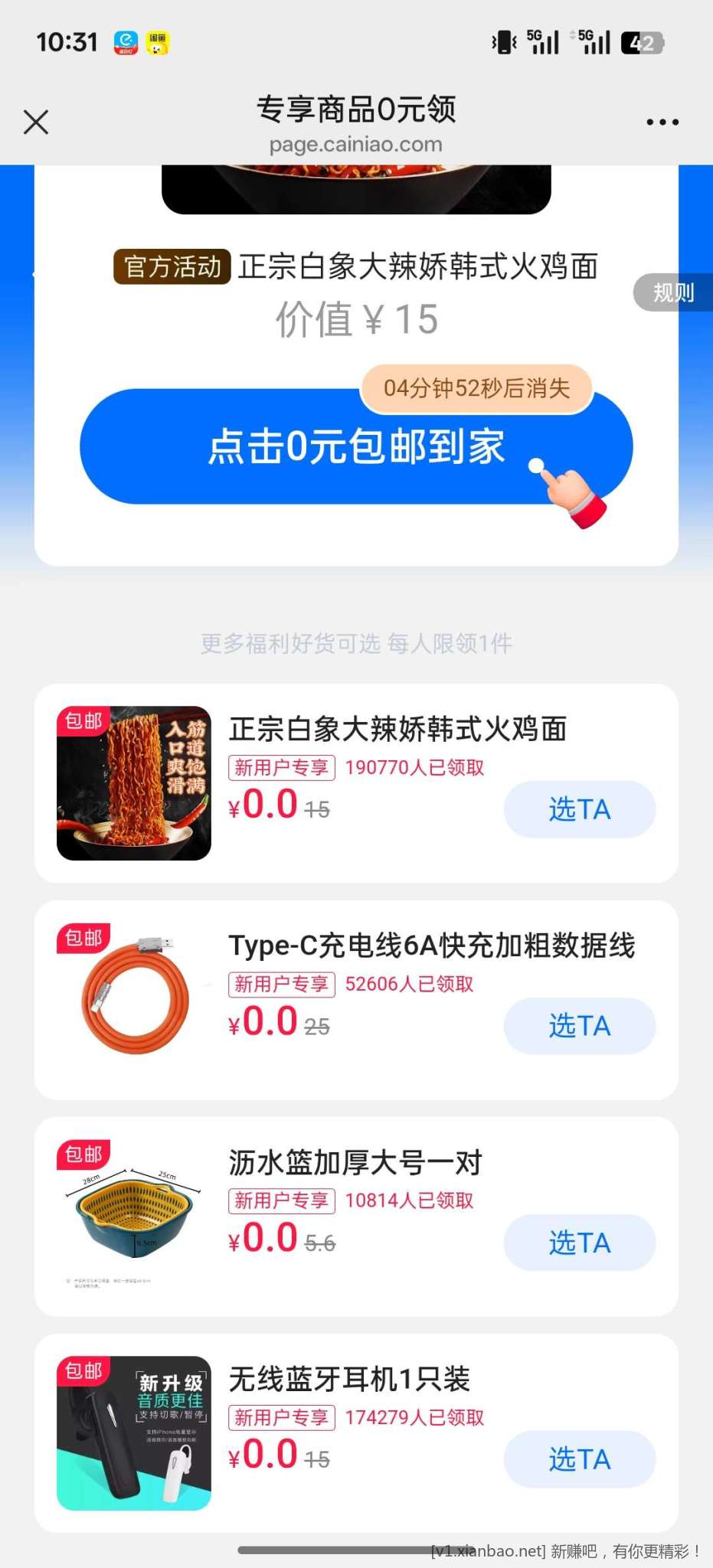This screenshot has width=713, height=1568.
Task: Choose 选TA for Type-C充电线6A快充
Action: pos(579,1026)
